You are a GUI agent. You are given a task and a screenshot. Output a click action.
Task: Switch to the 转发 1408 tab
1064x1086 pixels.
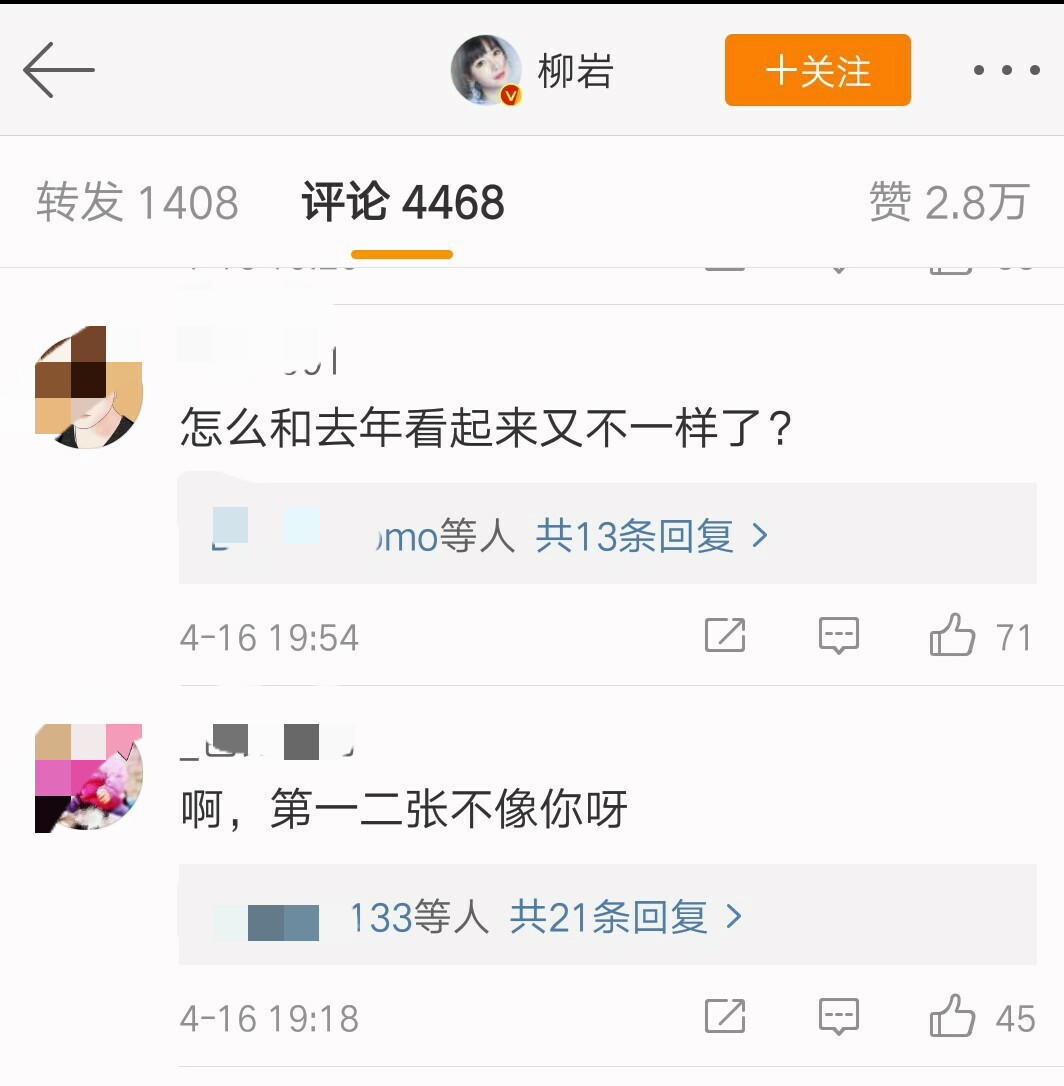pos(137,203)
